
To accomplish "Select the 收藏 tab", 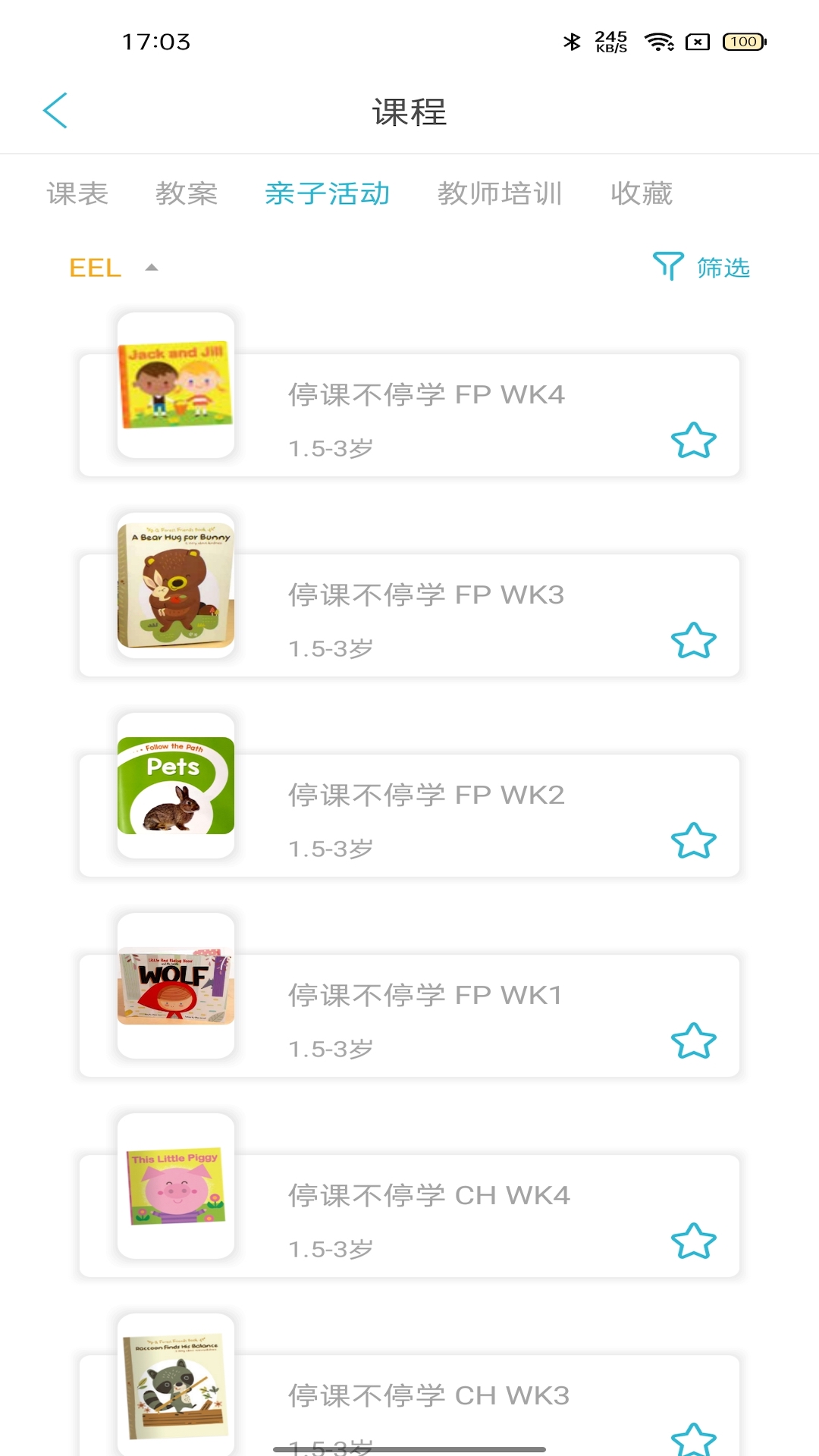I will 641,193.
